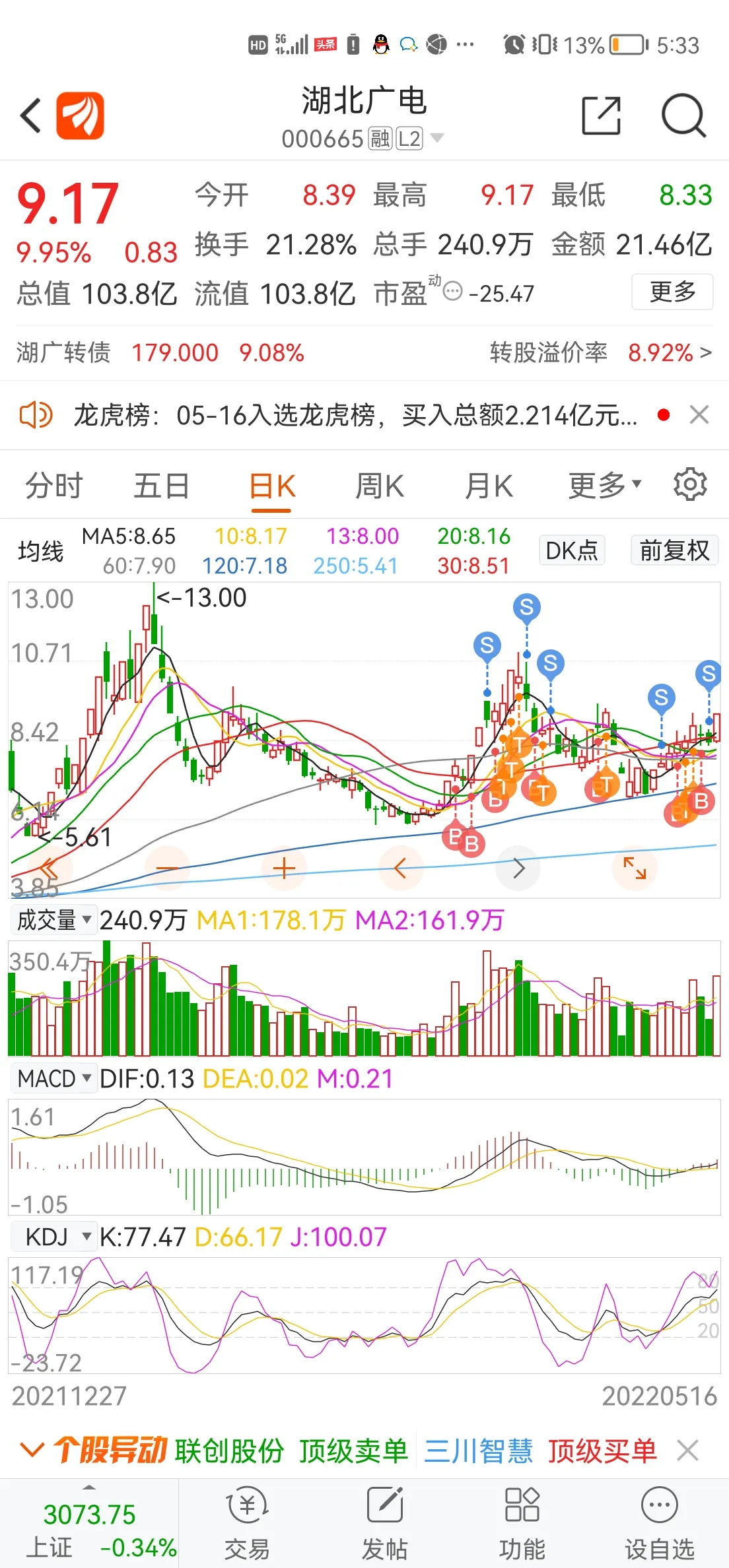Switch to the 五日 chart tab
This screenshot has height=1568, width=729.
161,486
